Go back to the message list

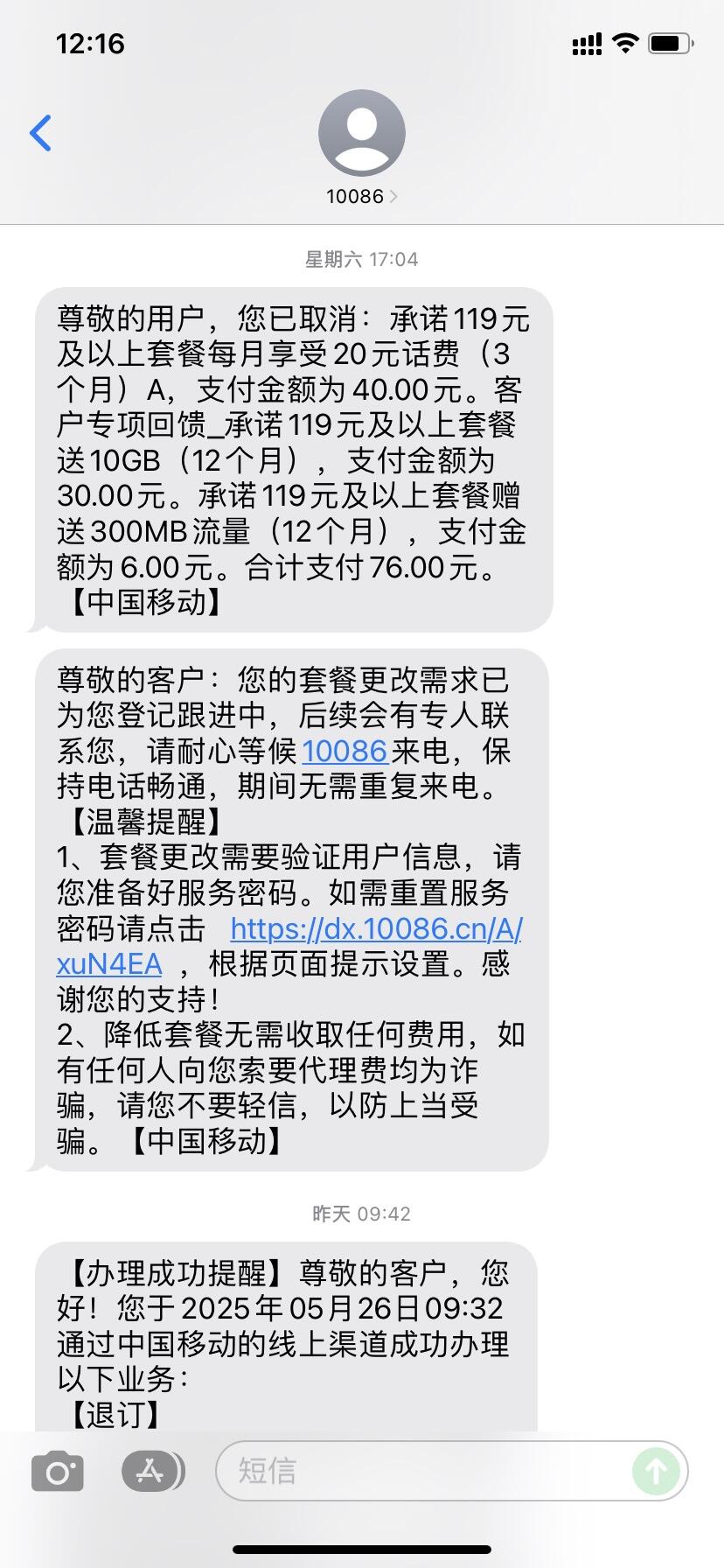(x=40, y=133)
